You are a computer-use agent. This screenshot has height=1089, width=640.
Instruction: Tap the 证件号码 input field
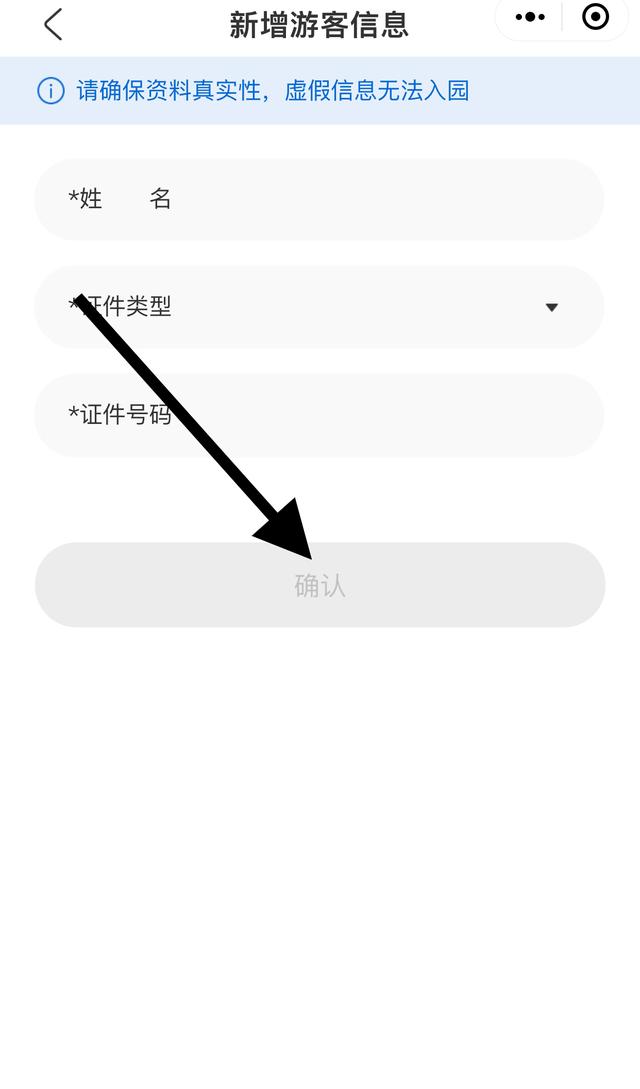[x=319, y=415]
